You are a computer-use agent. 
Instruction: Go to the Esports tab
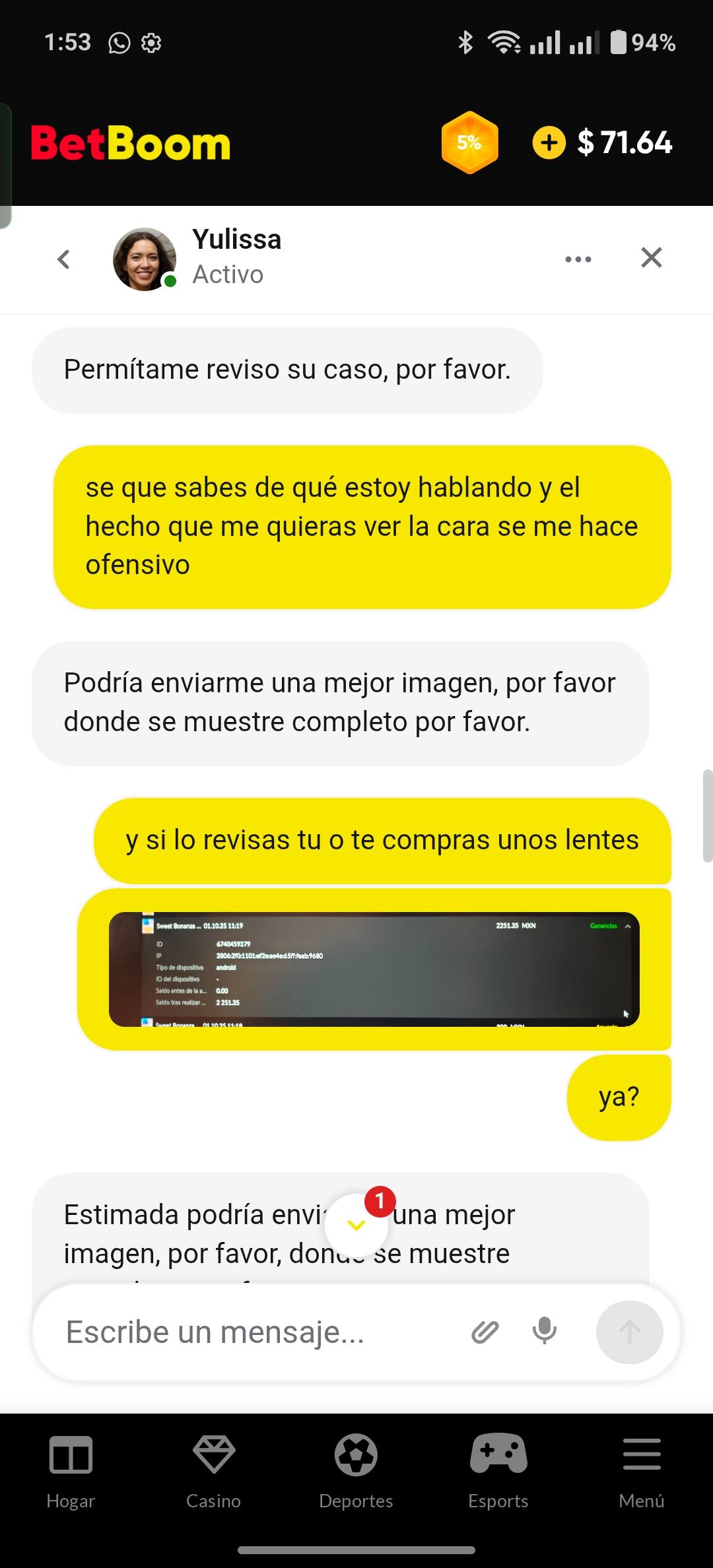[x=498, y=1469]
